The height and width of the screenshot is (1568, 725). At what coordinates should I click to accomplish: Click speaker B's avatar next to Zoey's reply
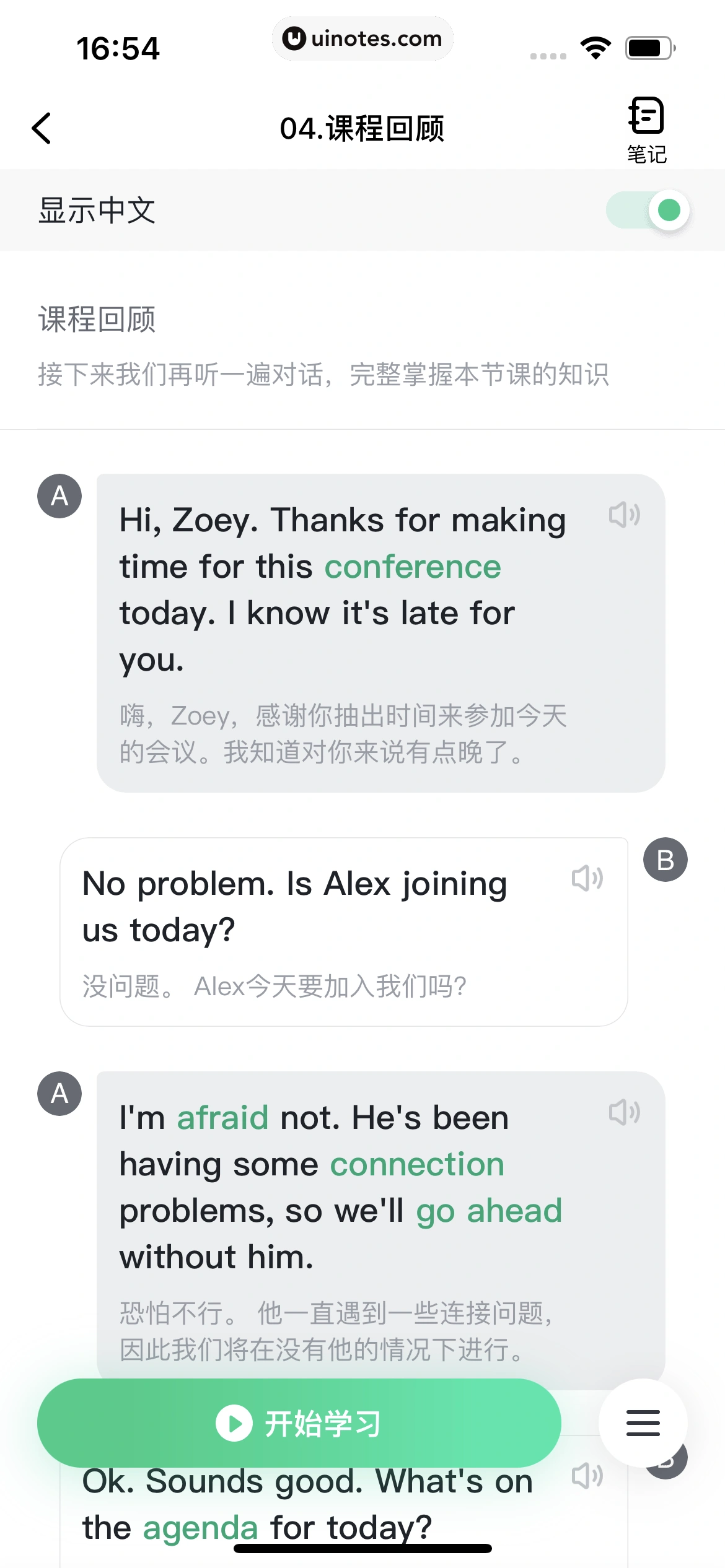pos(665,860)
